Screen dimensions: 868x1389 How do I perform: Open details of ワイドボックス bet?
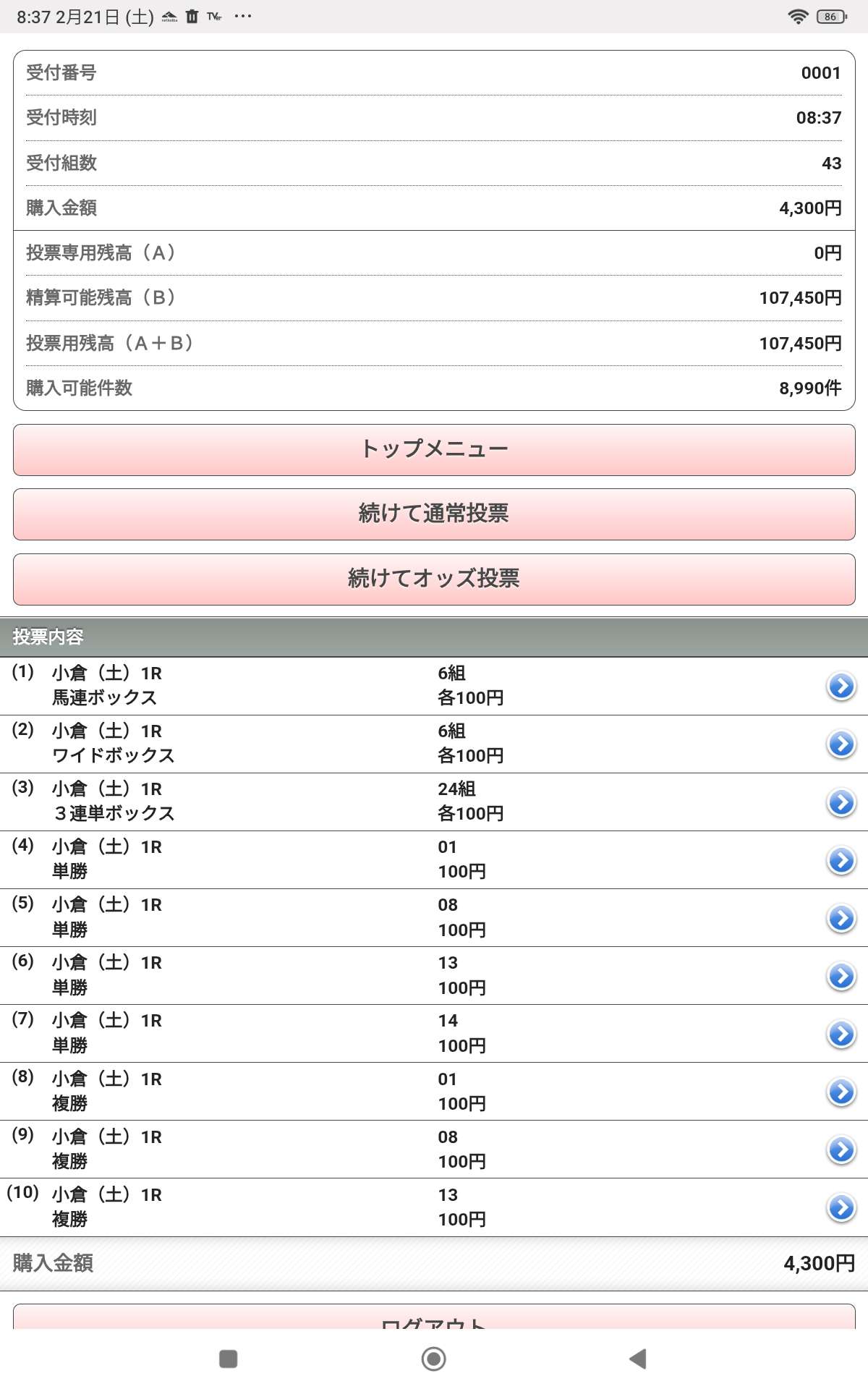pyautogui.click(x=841, y=744)
